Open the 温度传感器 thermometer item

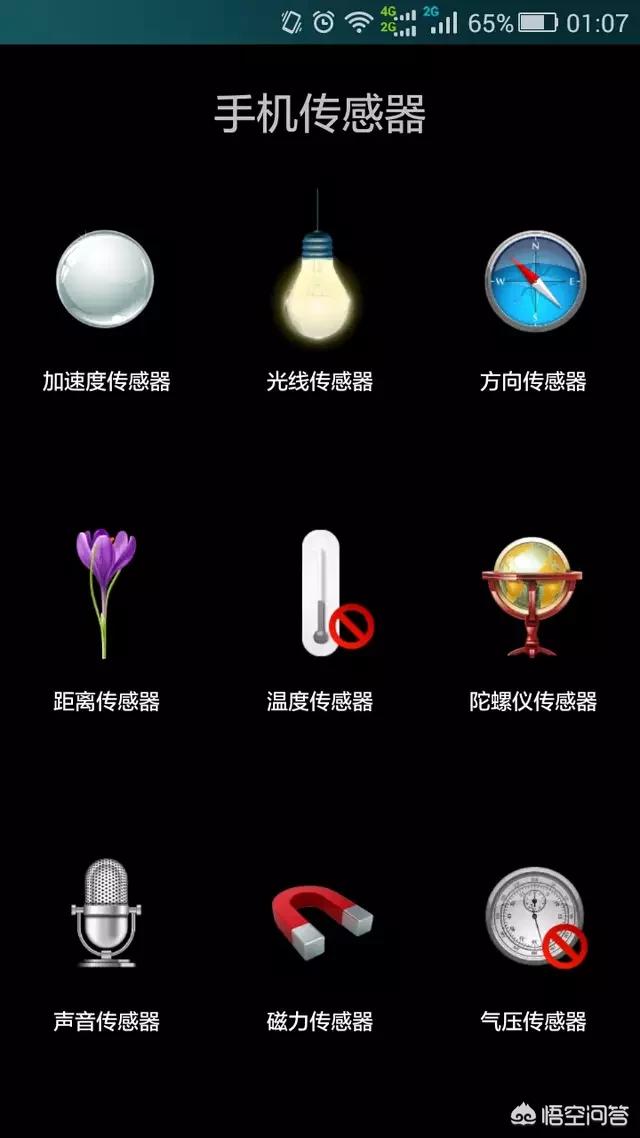[320, 595]
